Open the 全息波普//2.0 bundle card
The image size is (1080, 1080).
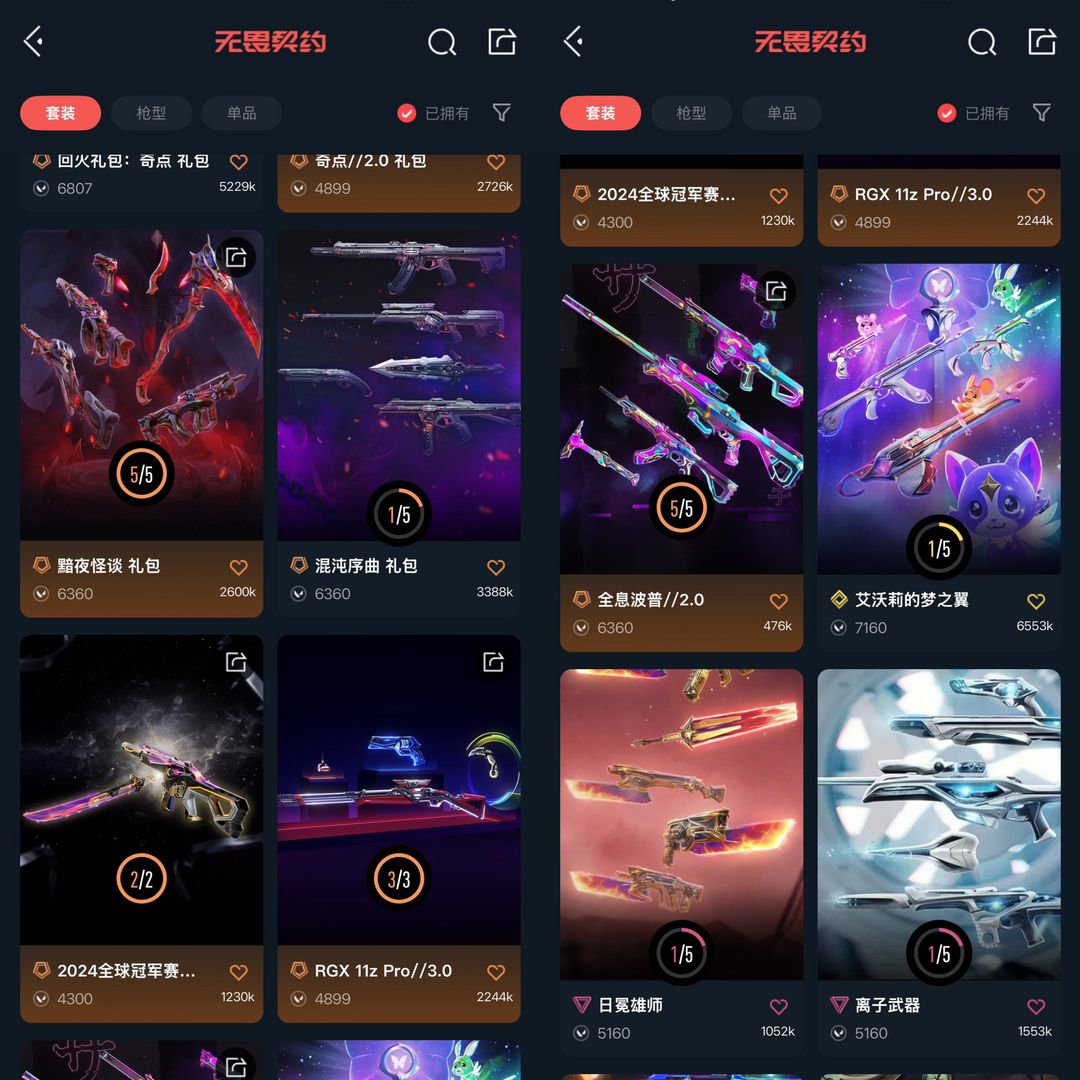(x=681, y=457)
